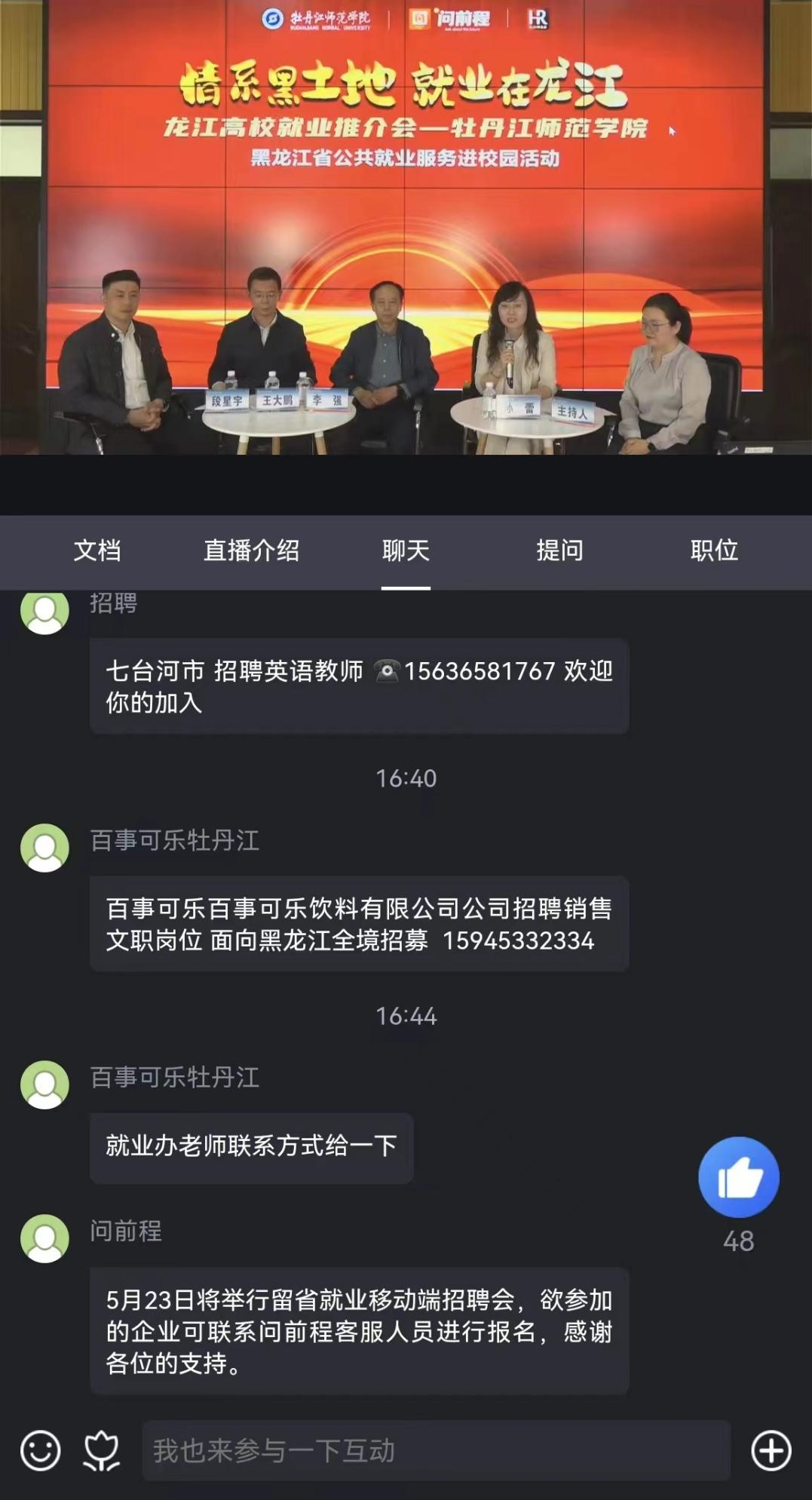Open the 直播介绍 tab
This screenshot has height=1500, width=812.
pyautogui.click(x=251, y=551)
